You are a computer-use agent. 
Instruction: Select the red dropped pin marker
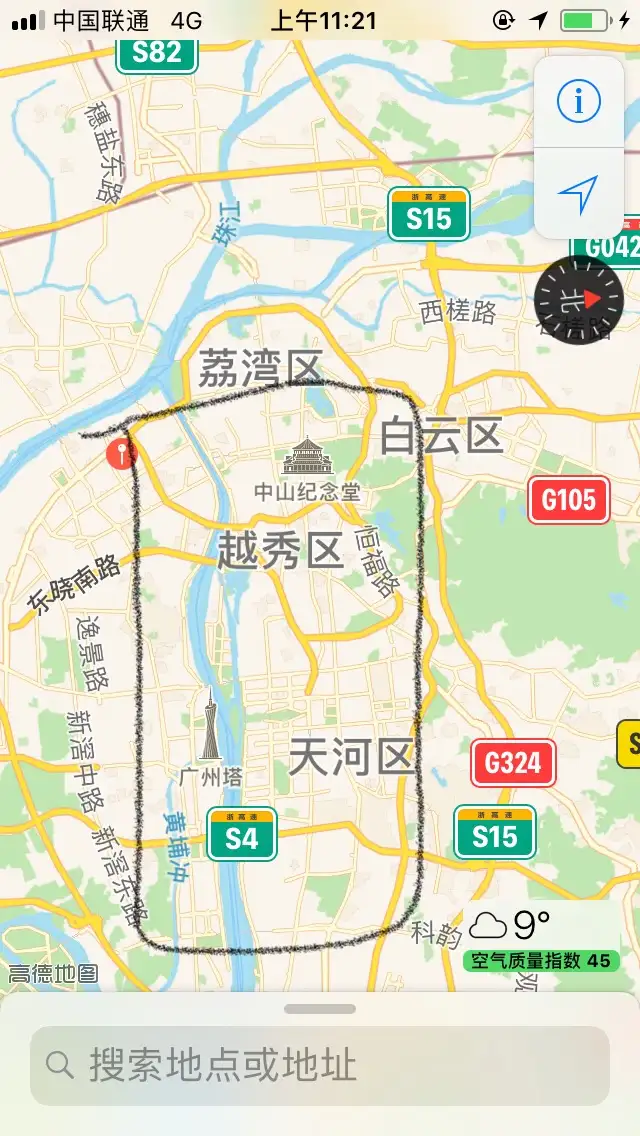[121, 453]
